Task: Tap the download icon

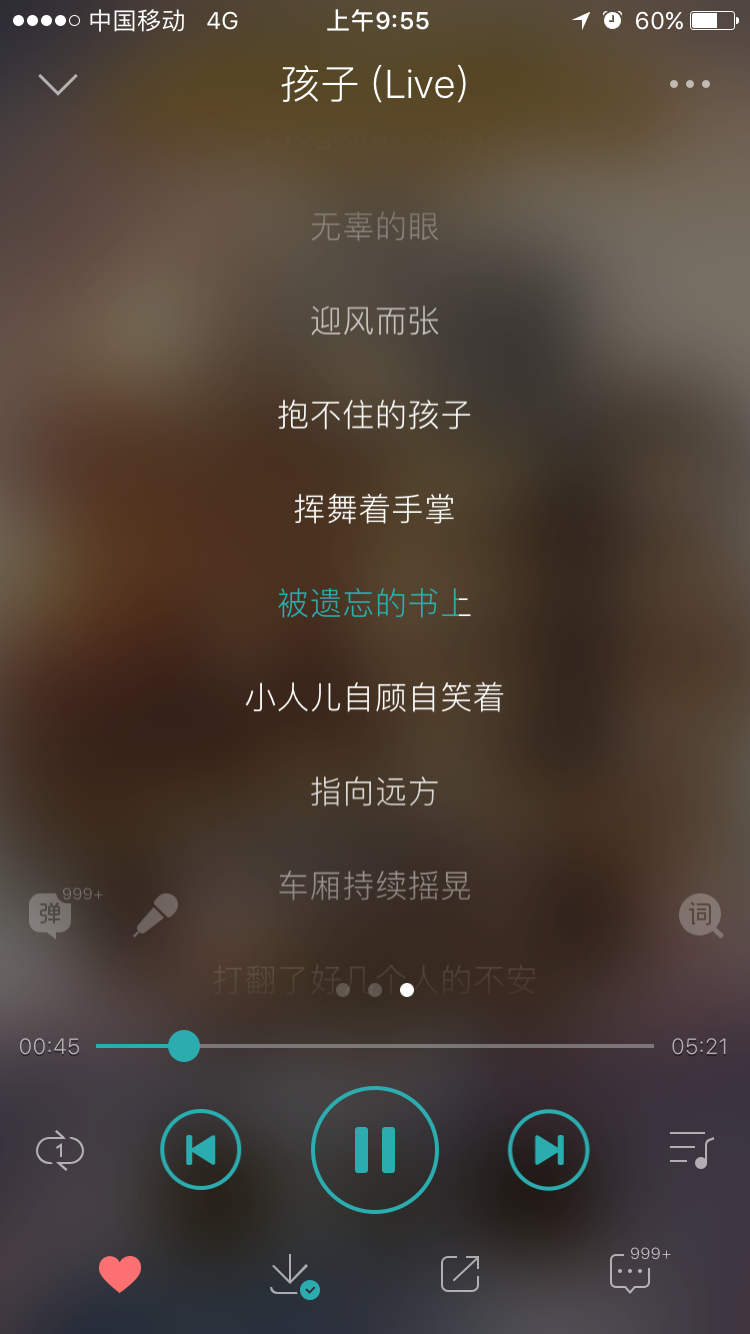Action: (x=291, y=1274)
